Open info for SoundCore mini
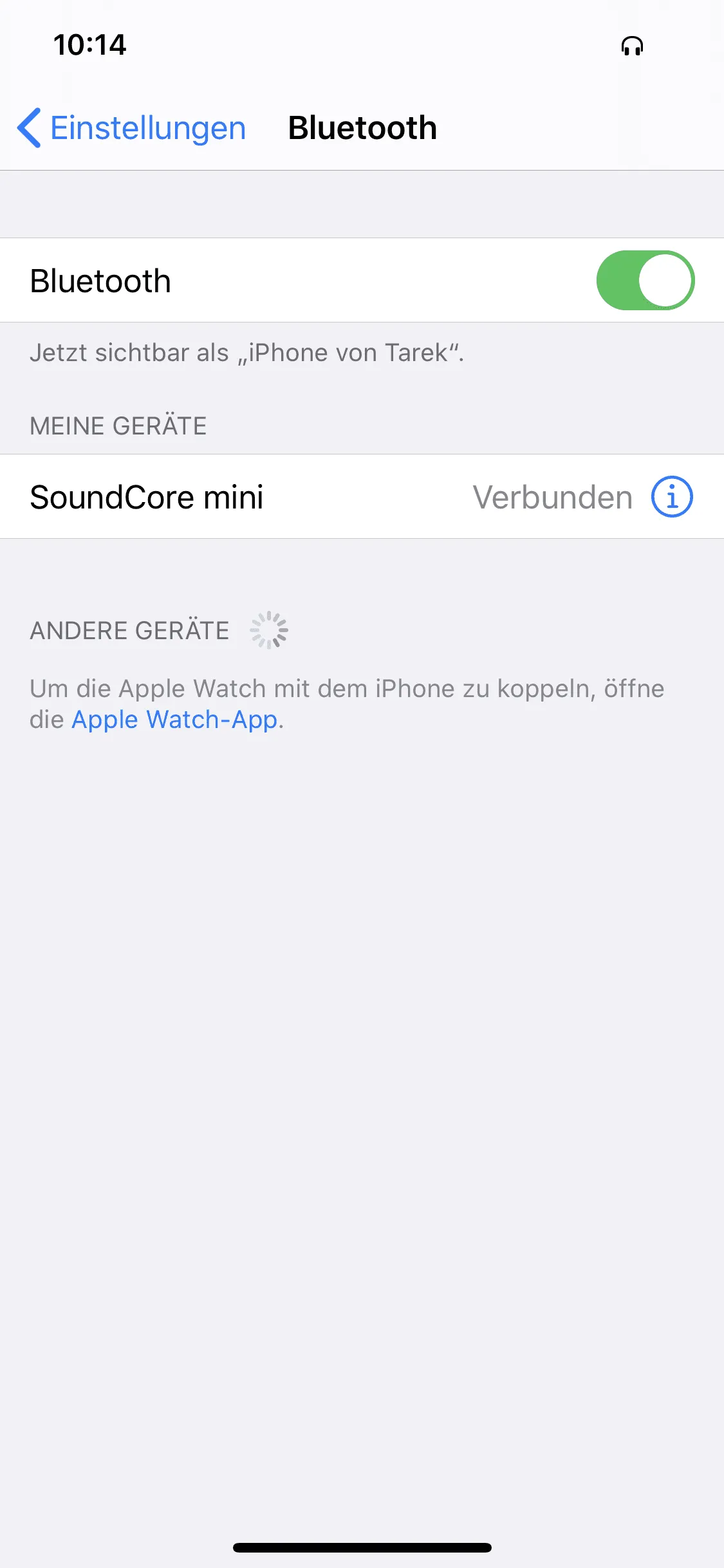 (x=671, y=497)
